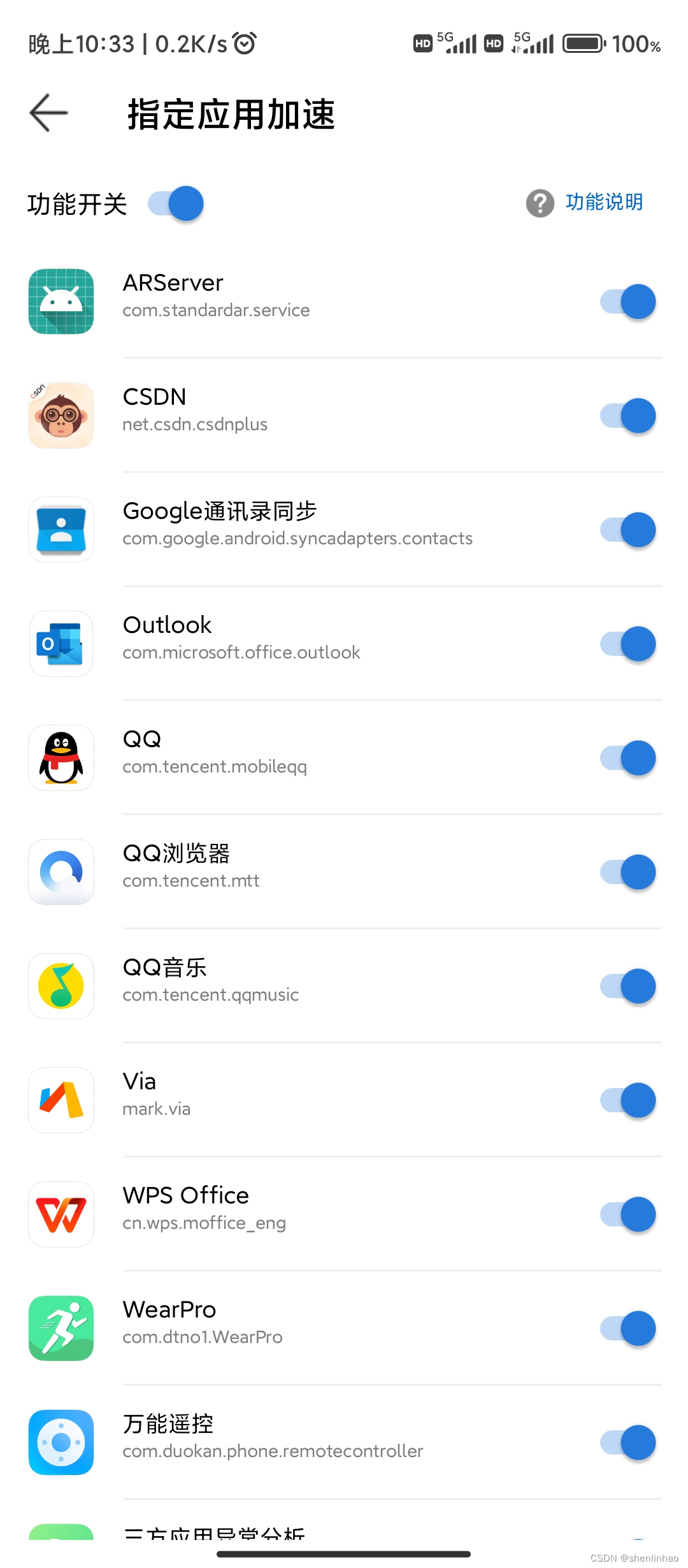Toggle off the CSDN app switch

tap(627, 416)
